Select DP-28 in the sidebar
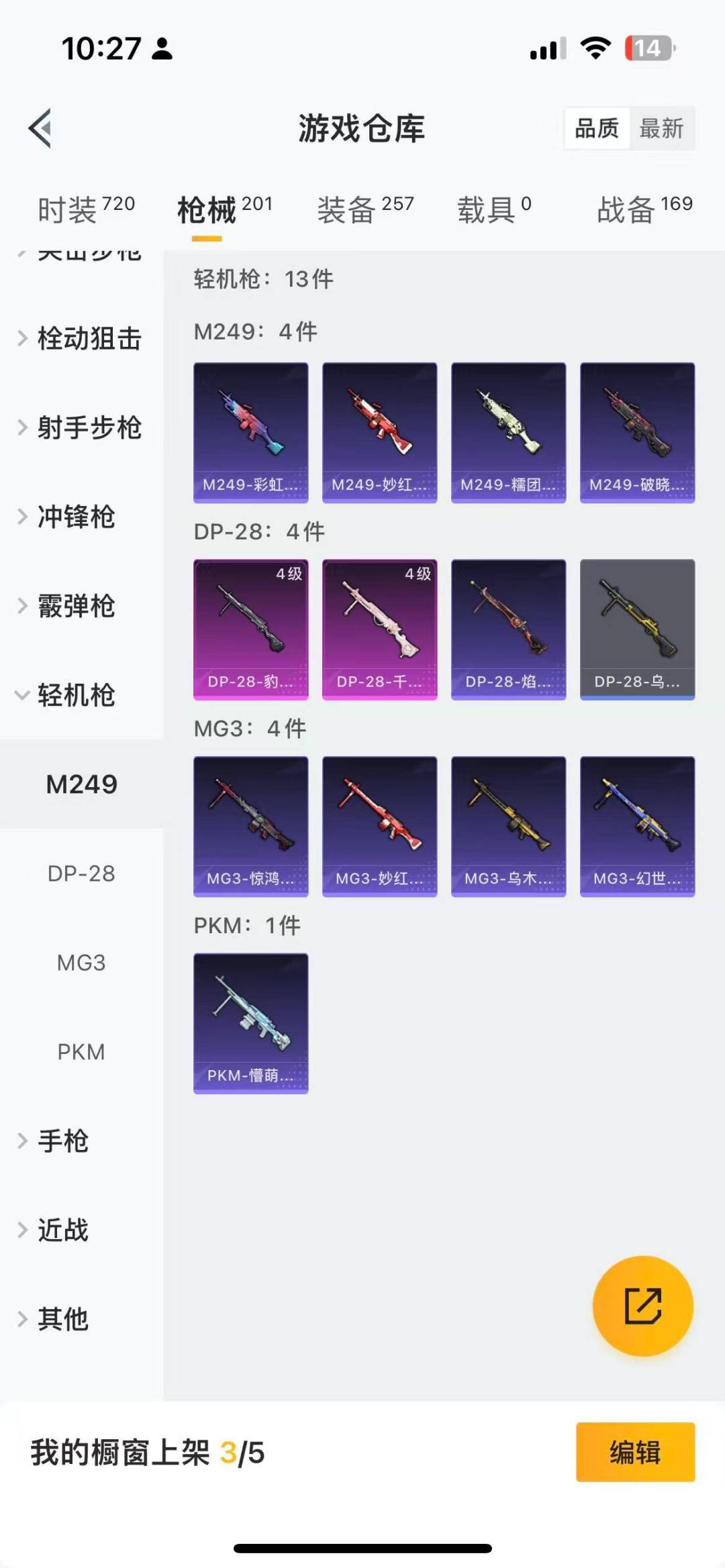This screenshot has width=725, height=1568. [x=81, y=874]
